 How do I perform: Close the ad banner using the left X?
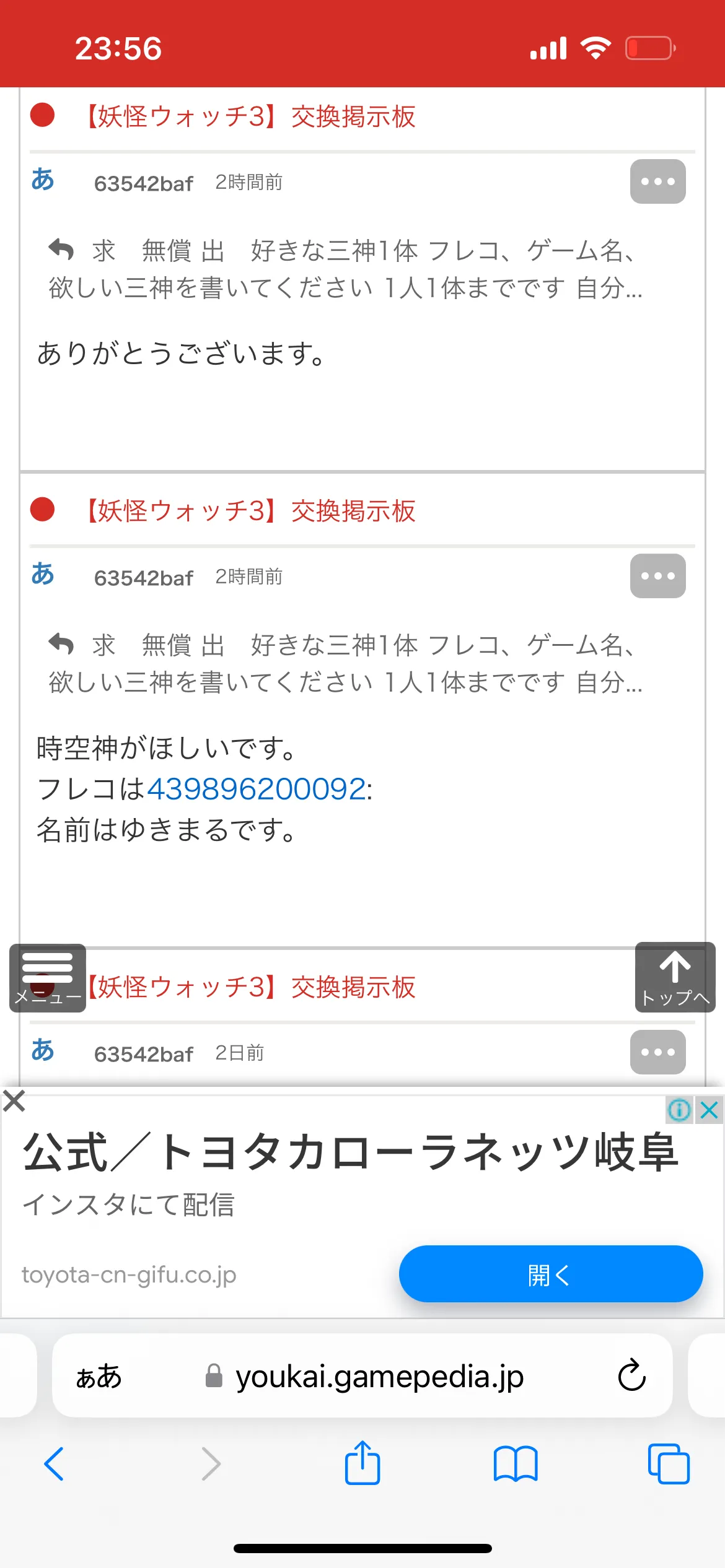coord(14,1102)
